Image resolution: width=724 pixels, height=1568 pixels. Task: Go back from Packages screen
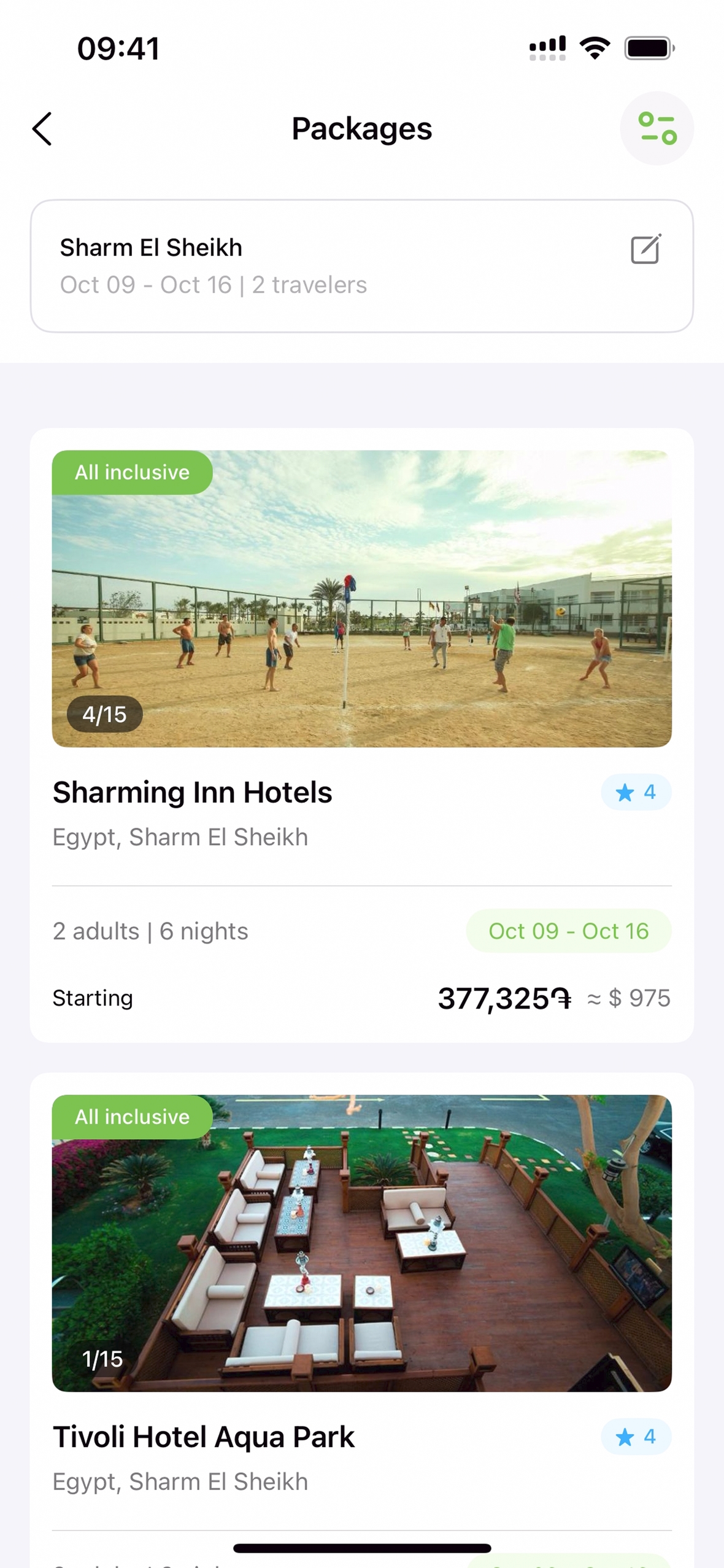(x=42, y=129)
